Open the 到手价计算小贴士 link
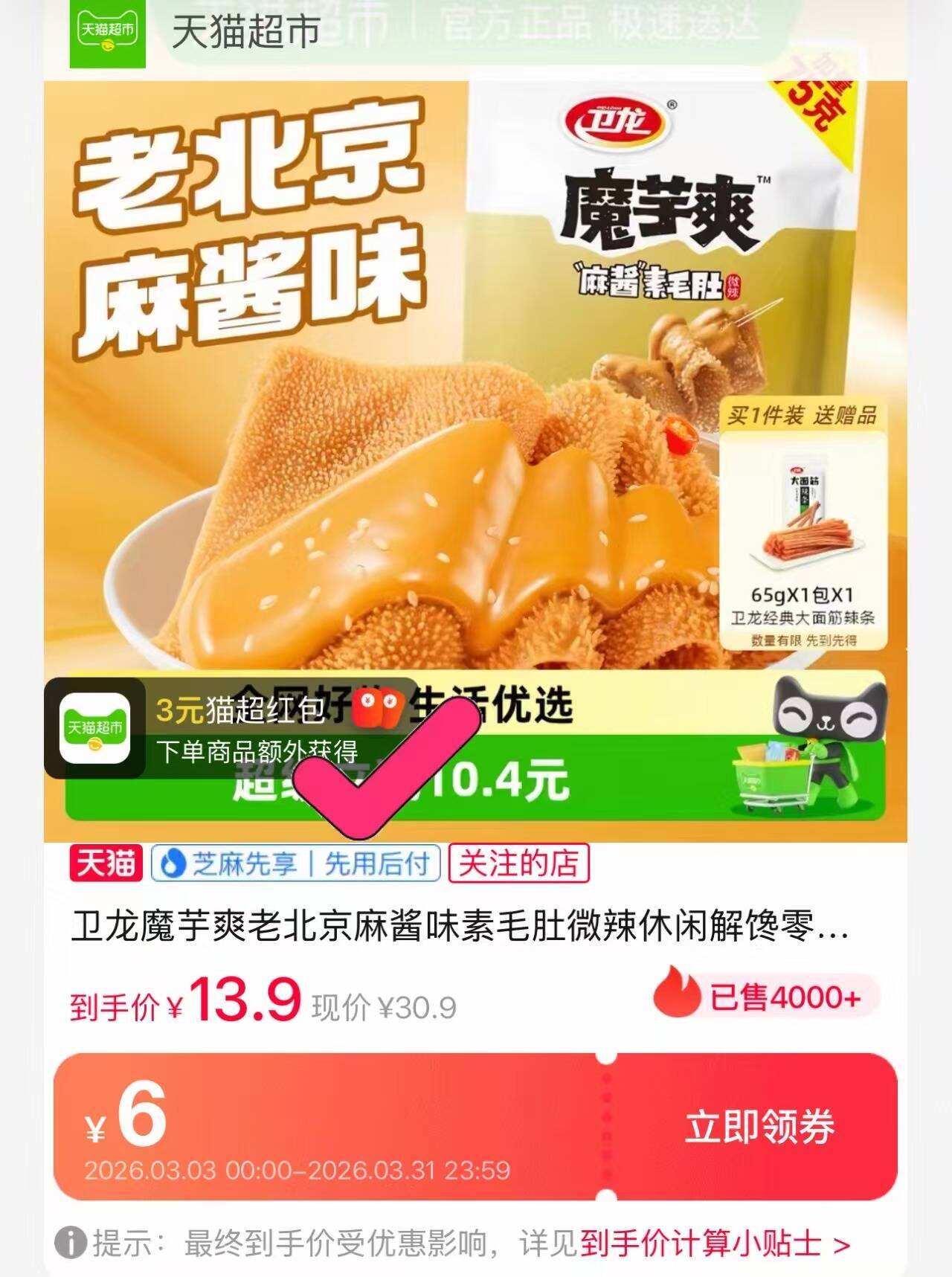Screen dimensions: 952x1277 click(714, 1244)
